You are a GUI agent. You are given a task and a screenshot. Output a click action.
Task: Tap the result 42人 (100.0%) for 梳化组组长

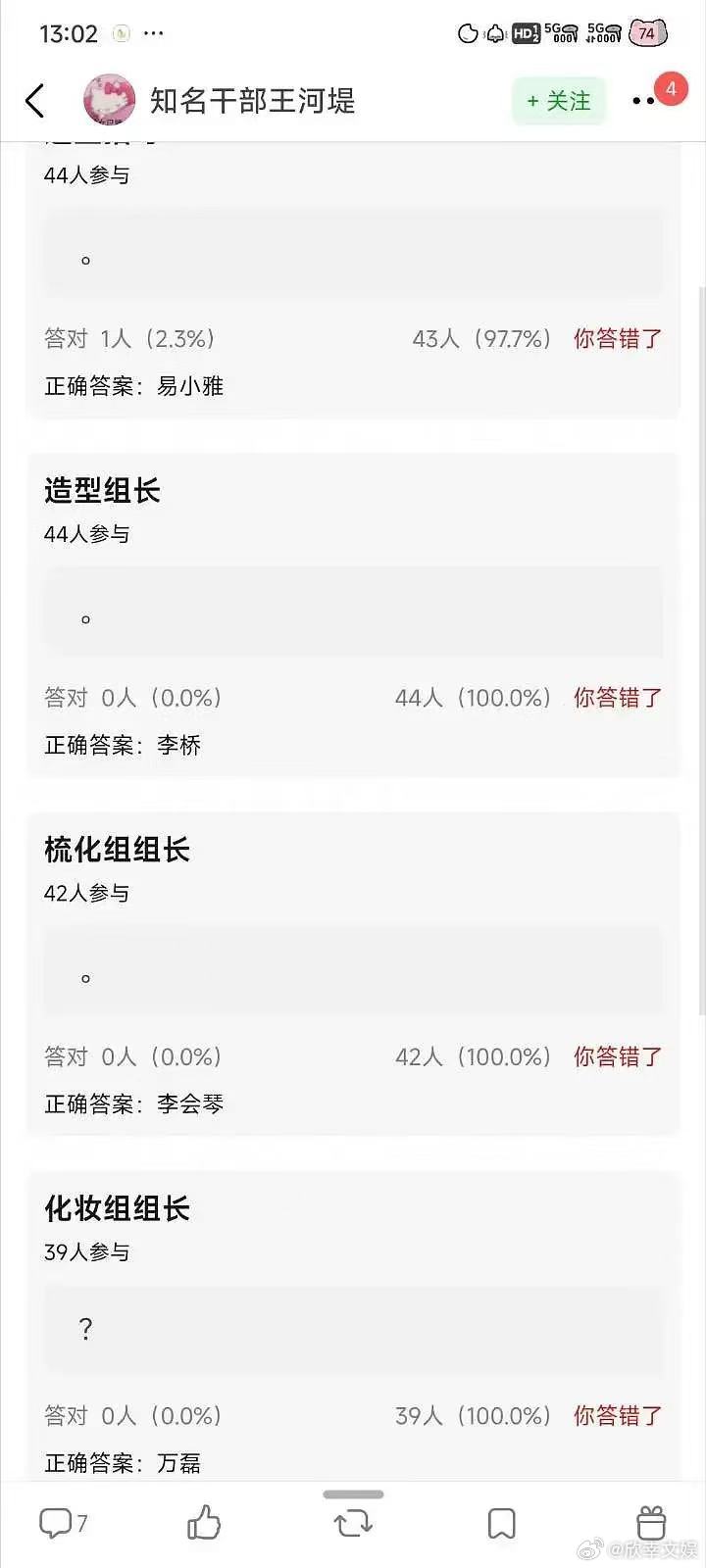475,1056
